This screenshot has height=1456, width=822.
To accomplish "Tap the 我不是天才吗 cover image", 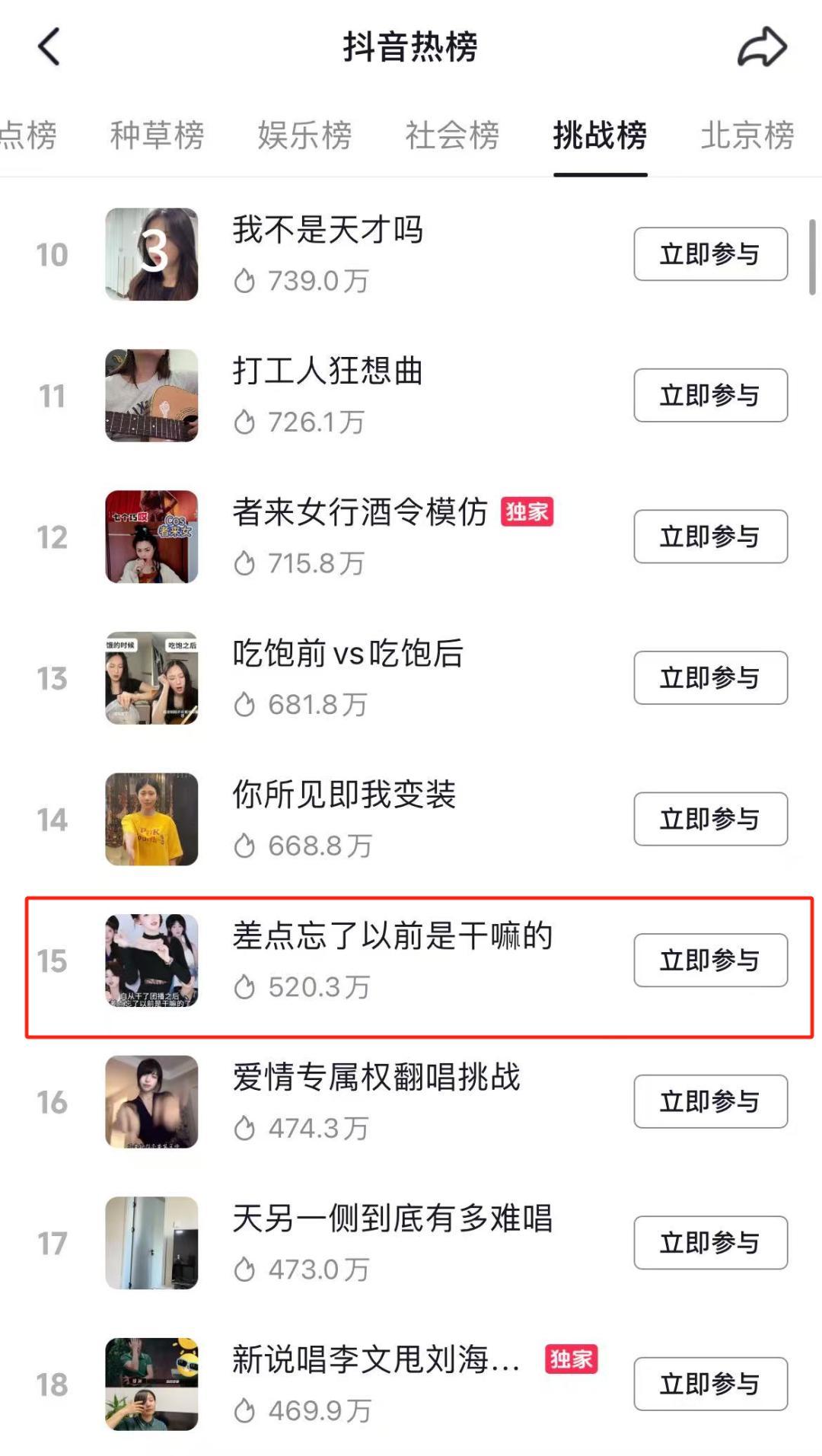I will (151, 254).
